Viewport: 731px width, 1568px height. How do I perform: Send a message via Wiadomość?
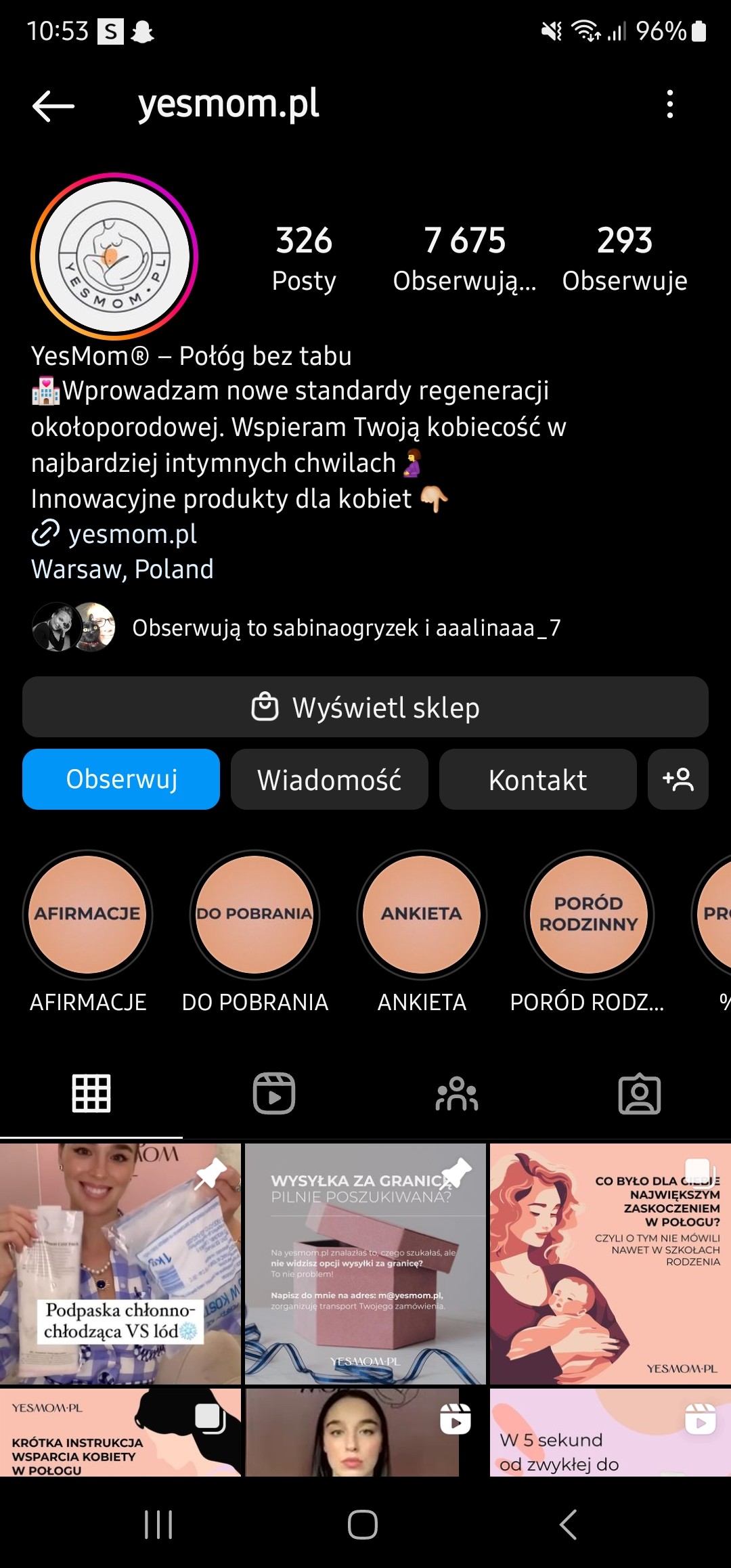tap(329, 779)
